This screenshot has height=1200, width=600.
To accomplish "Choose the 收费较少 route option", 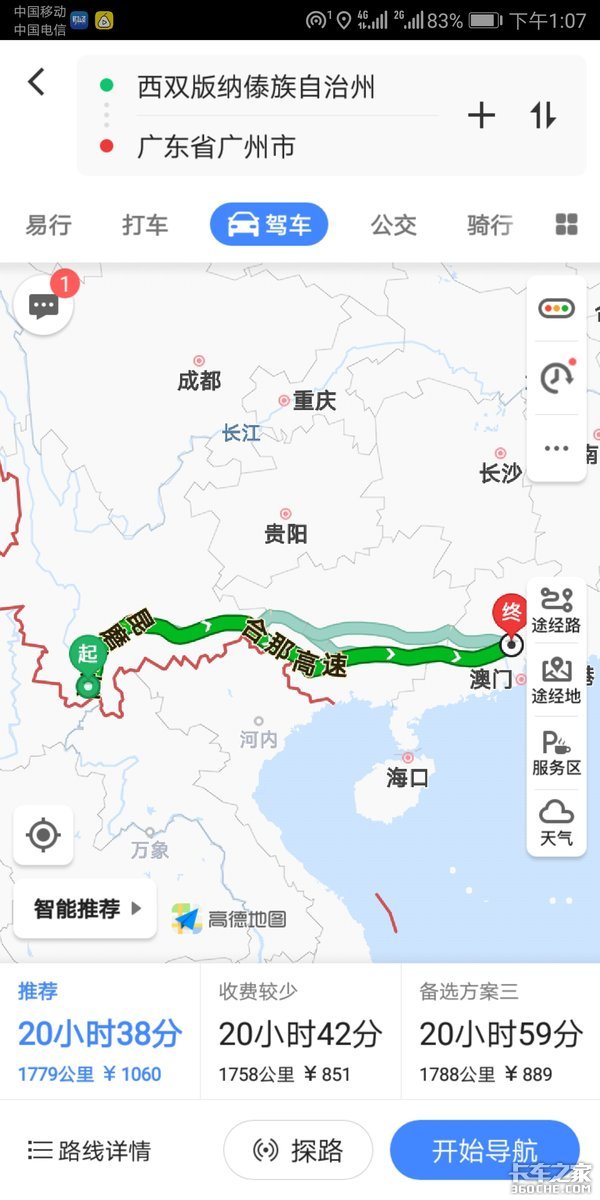I will 300,1030.
